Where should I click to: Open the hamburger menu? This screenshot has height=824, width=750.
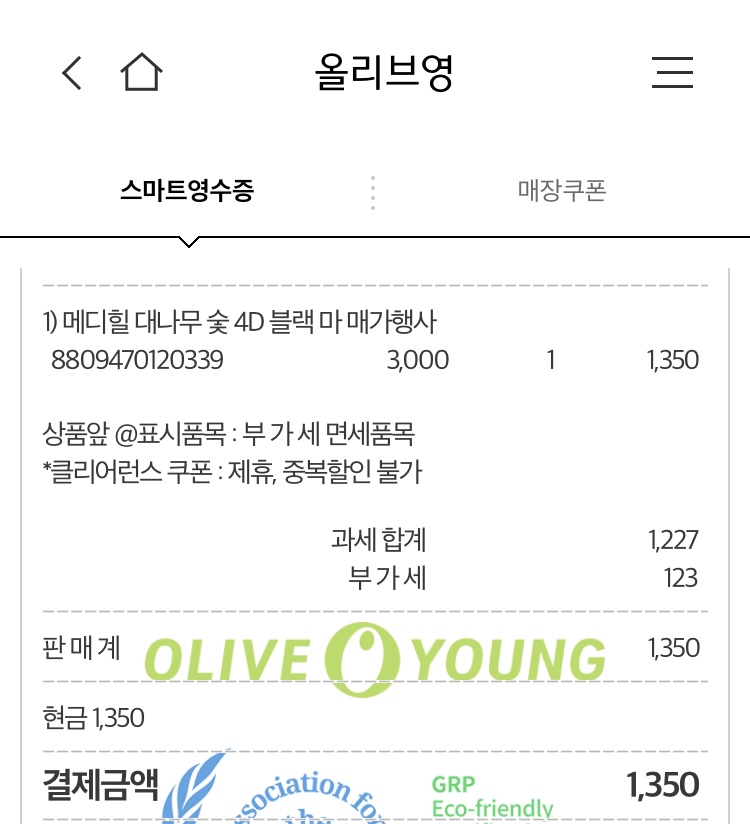pos(672,73)
